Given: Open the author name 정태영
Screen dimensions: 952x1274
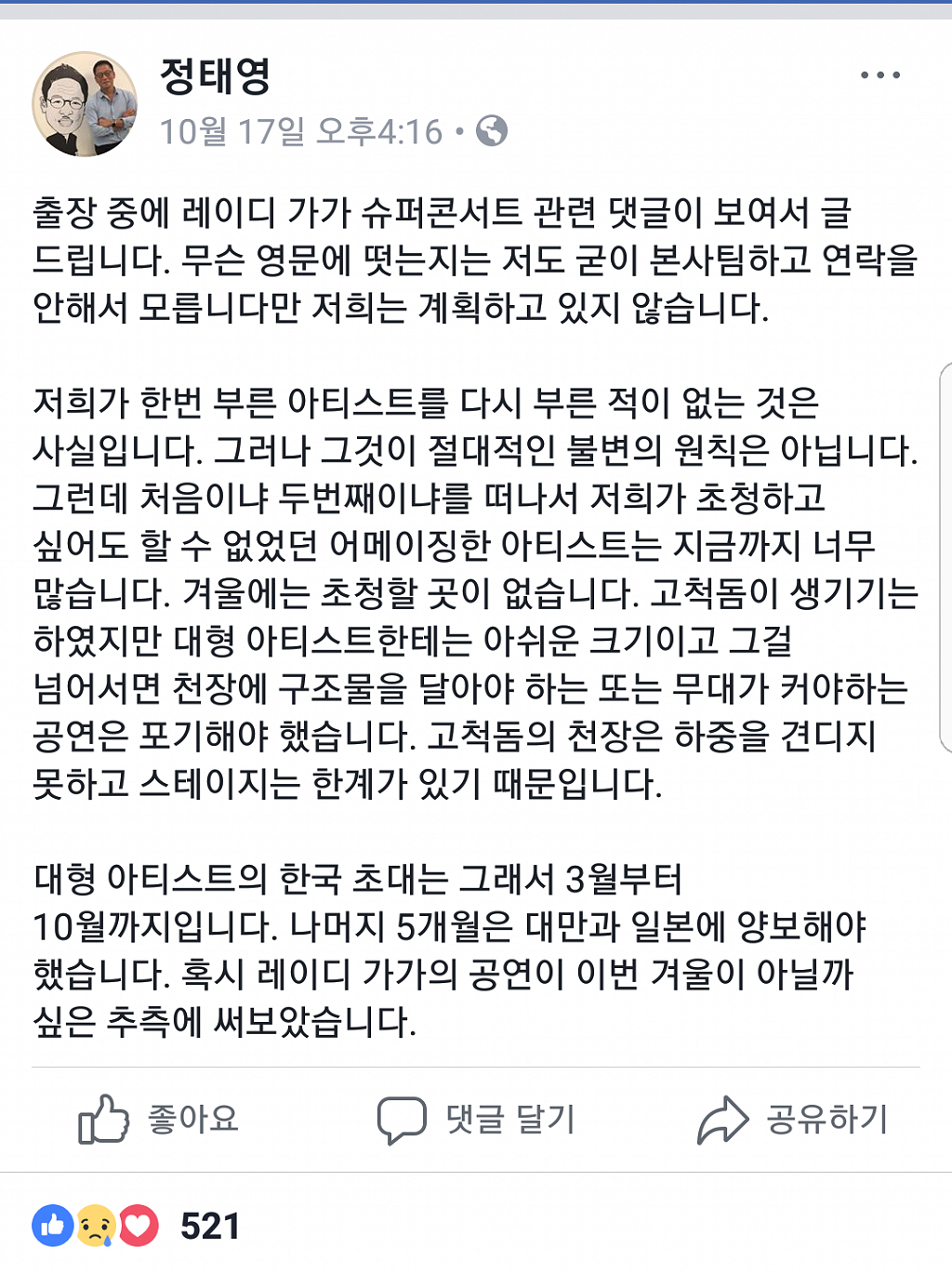Looking at the screenshot, I should pyautogui.click(x=215, y=76).
